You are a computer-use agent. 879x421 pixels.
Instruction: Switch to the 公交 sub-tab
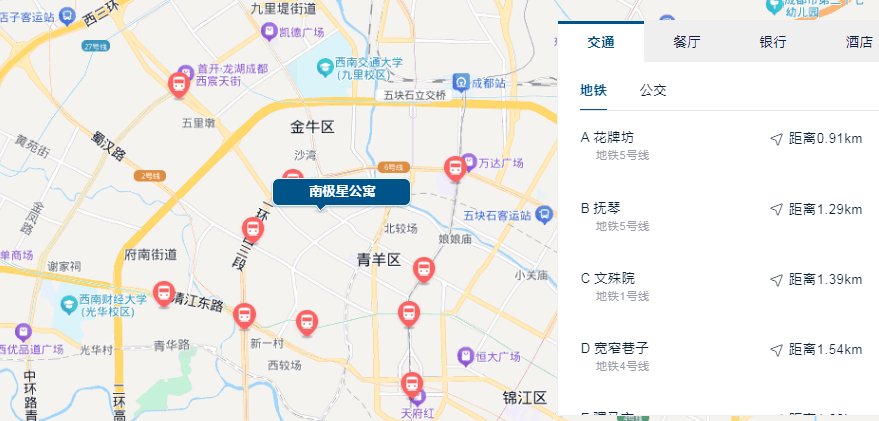pos(653,91)
